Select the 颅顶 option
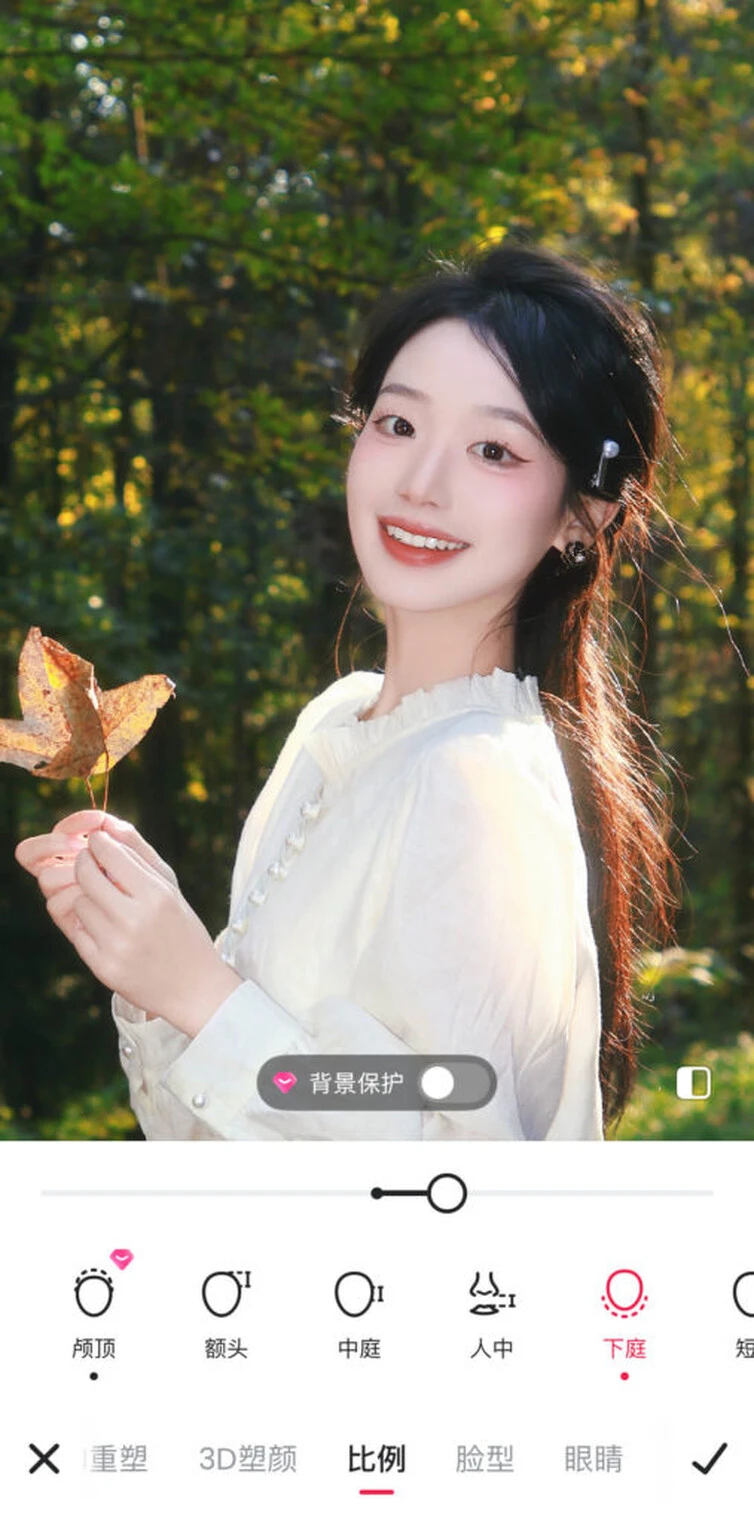 tap(94, 1311)
